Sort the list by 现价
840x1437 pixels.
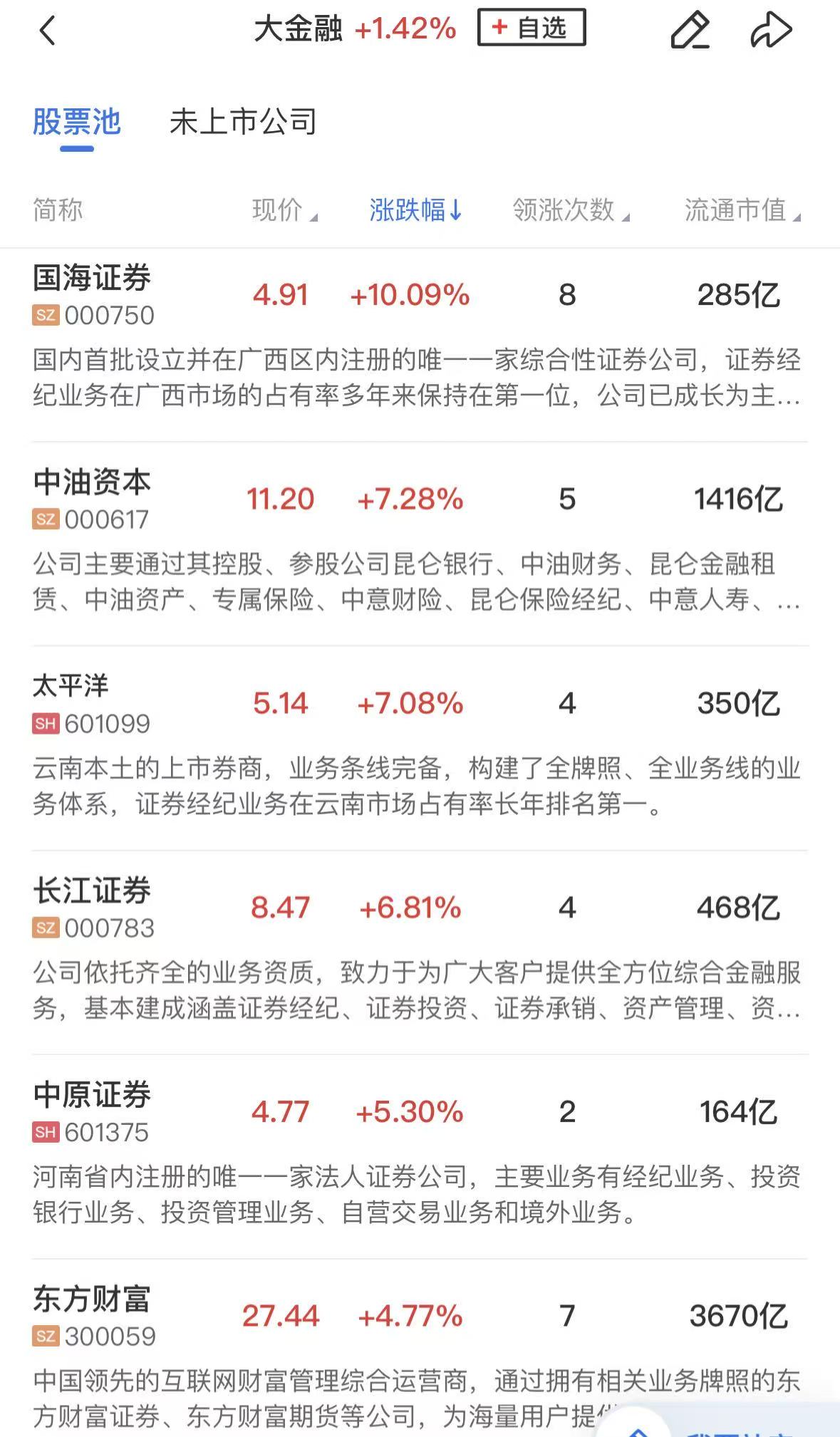(284, 210)
